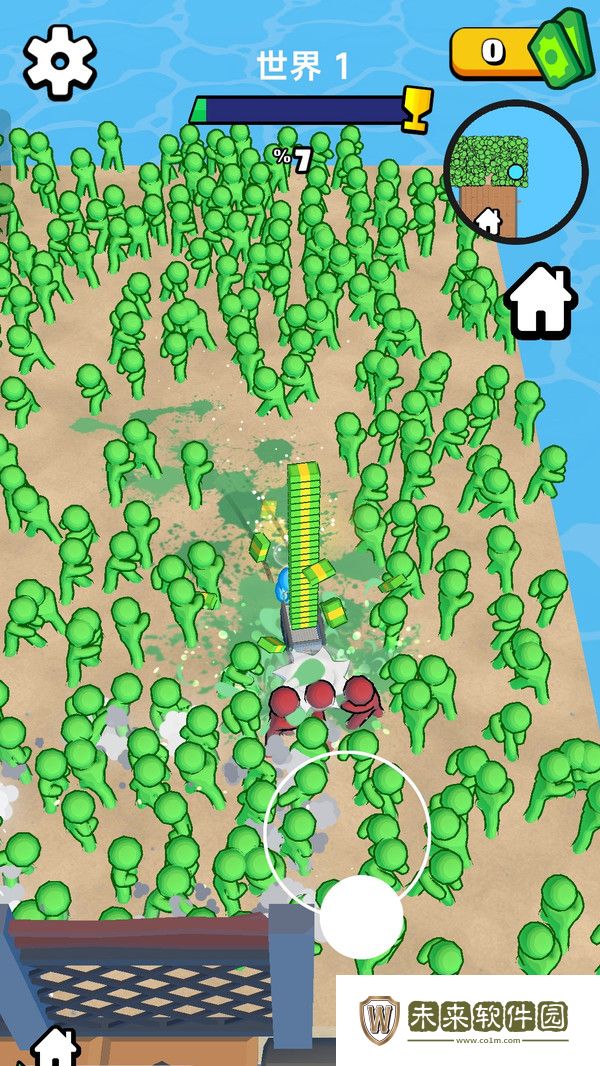Open the circular minimap
This screenshot has height=1066, width=600.
coord(514,172)
